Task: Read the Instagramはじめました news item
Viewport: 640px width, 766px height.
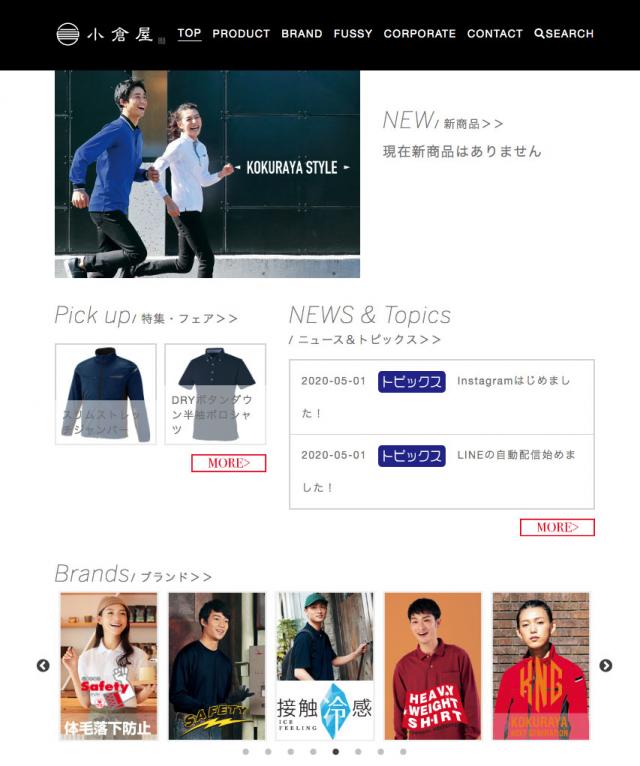Action: (x=441, y=397)
